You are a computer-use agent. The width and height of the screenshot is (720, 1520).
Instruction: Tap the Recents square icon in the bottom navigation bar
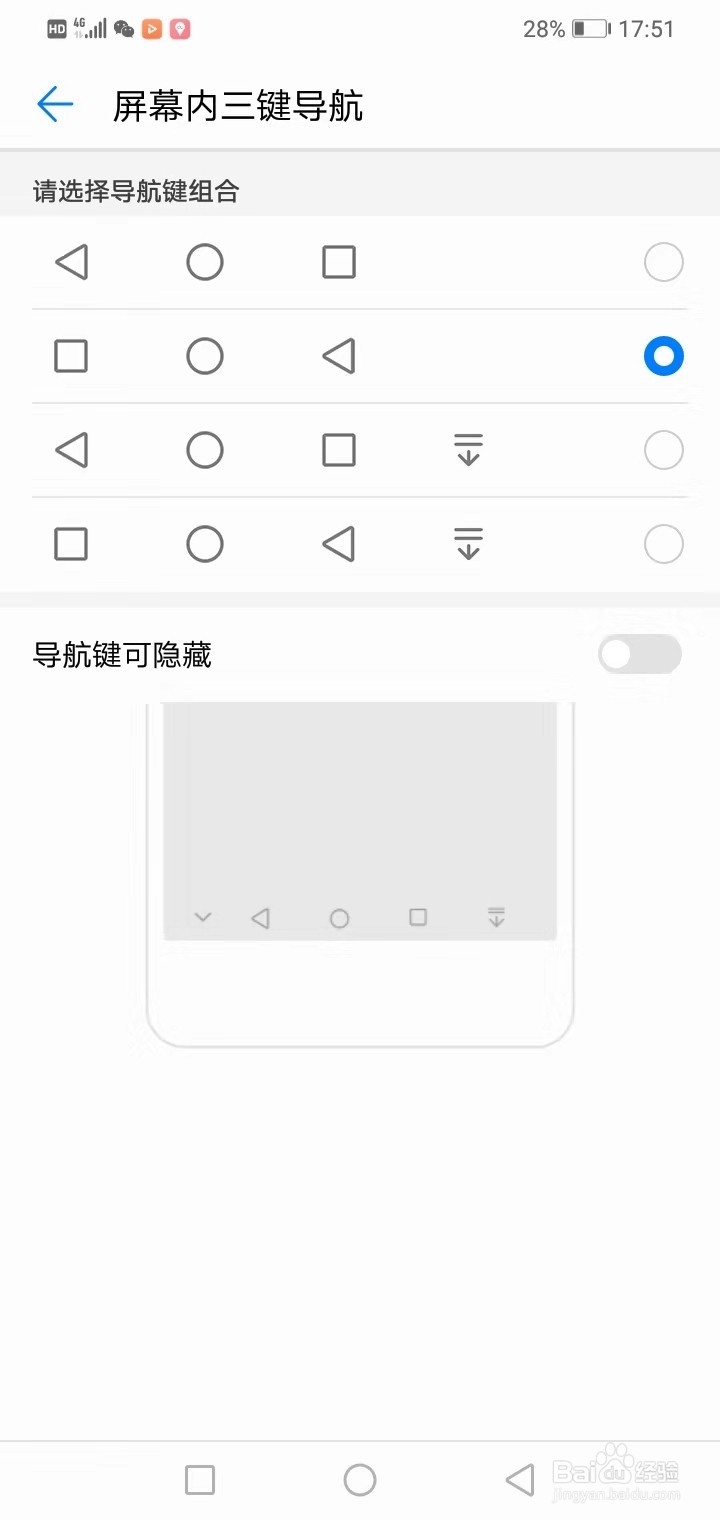click(x=199, y=1479)
